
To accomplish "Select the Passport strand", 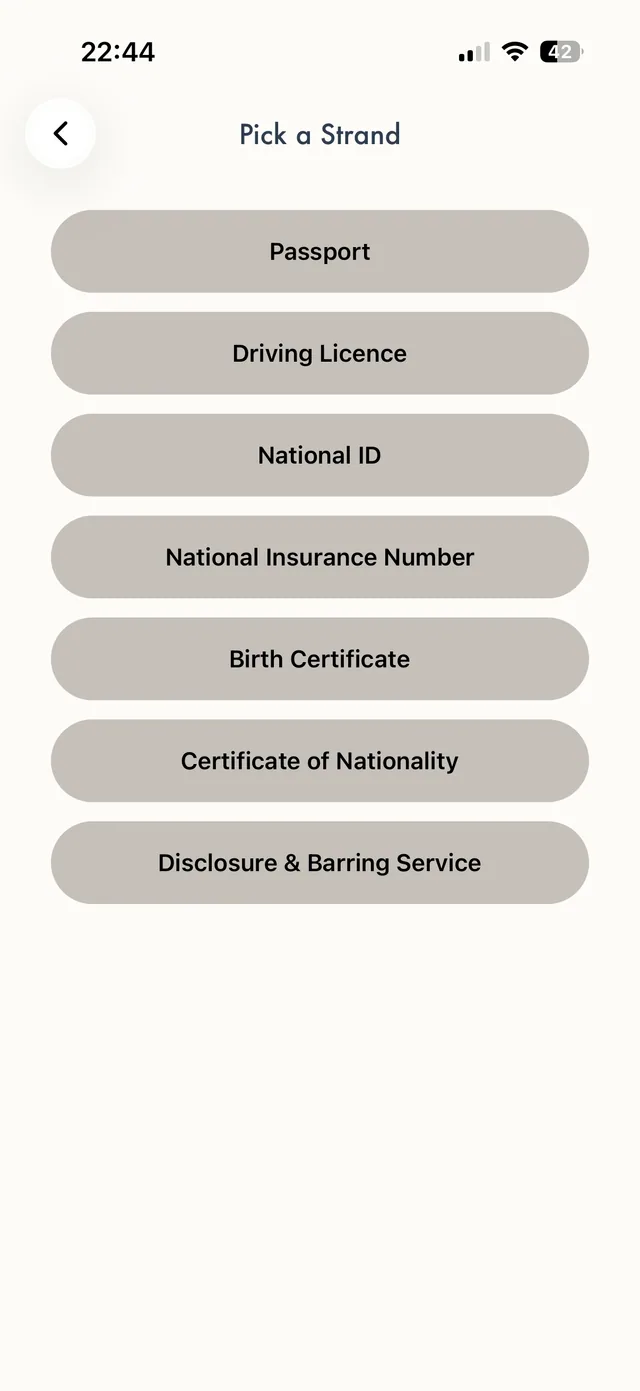I will pos(320,251).
